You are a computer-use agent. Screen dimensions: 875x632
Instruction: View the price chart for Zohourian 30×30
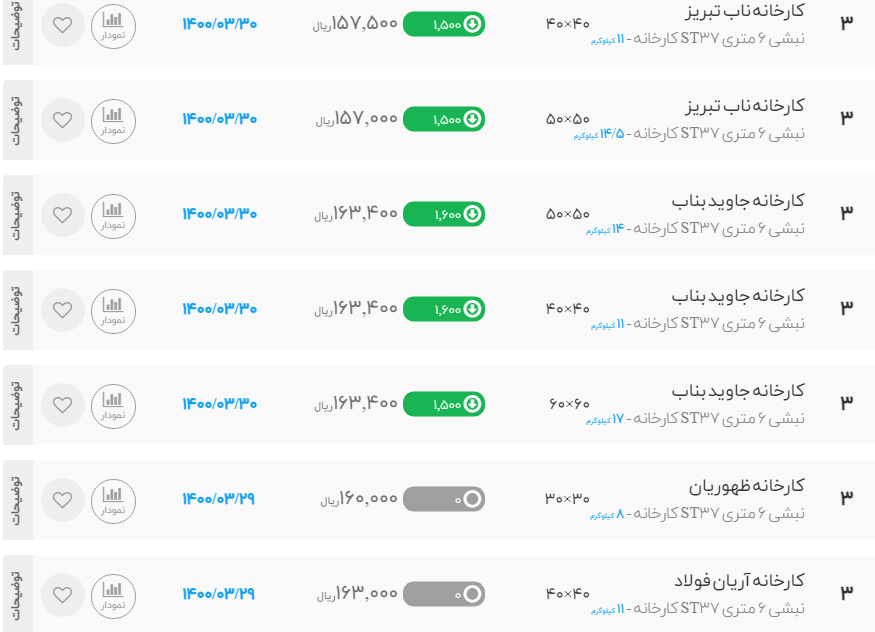[x=113, y=500]
